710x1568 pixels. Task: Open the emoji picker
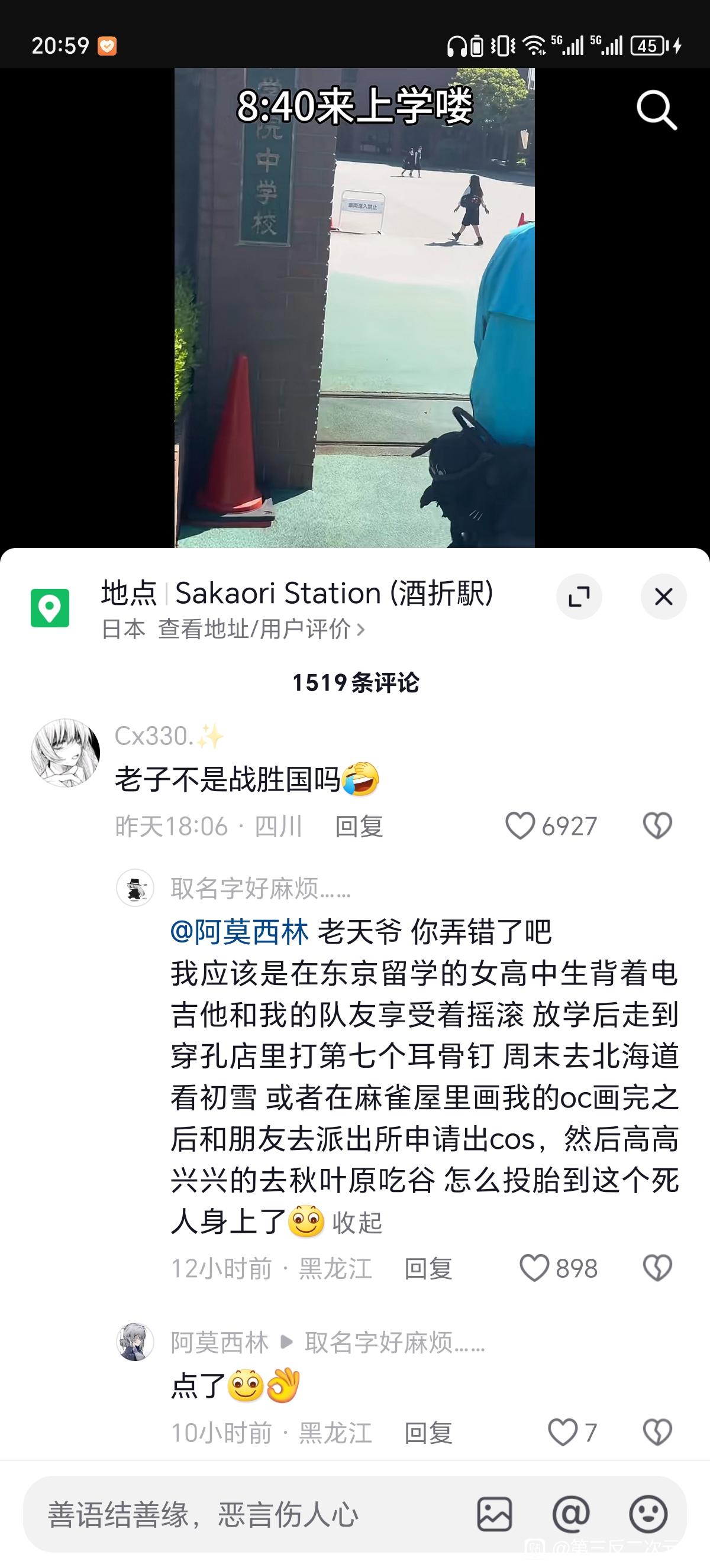648,1514
